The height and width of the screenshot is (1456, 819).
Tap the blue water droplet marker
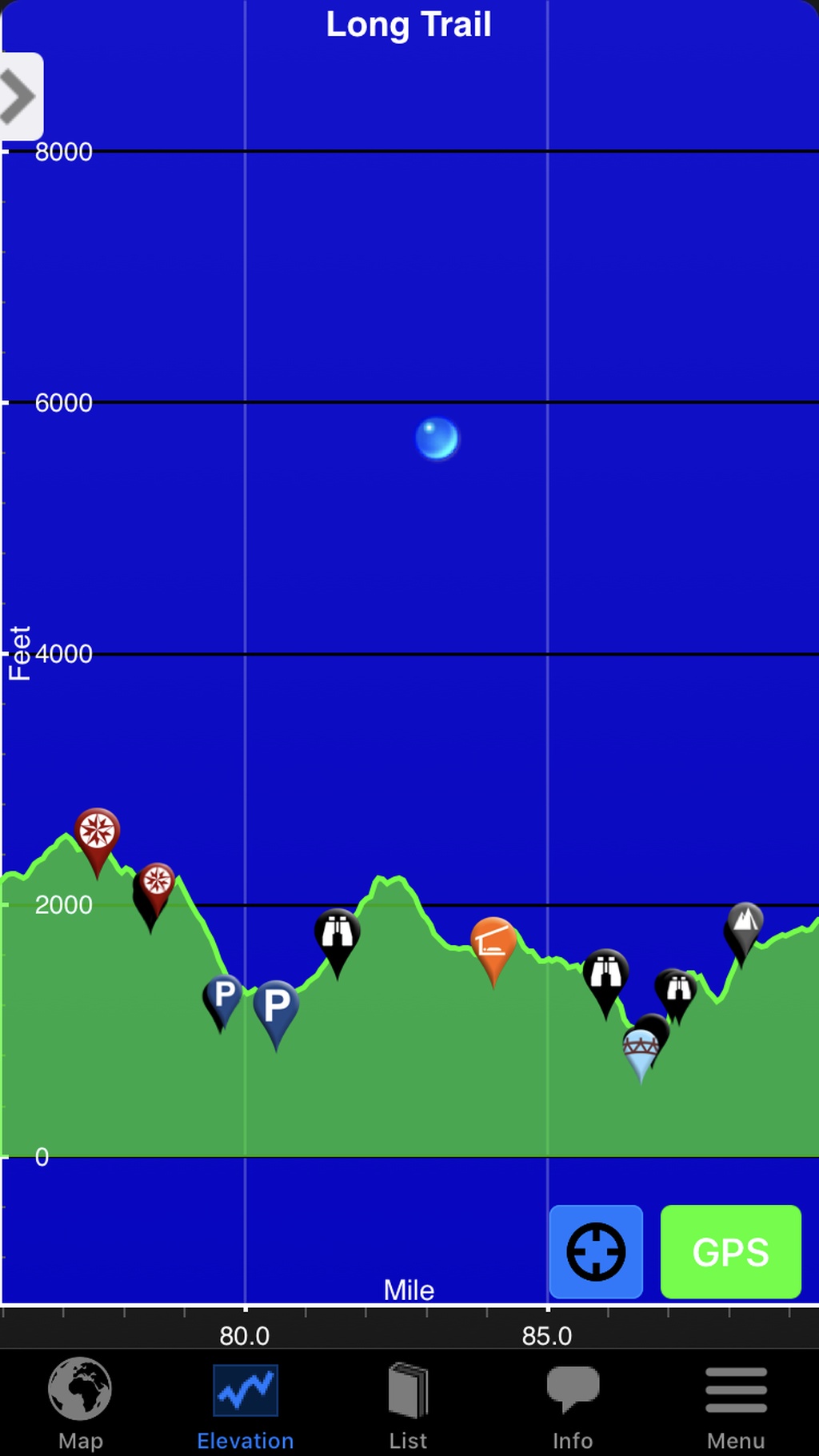pyautogui.click(x=437, y=439)
